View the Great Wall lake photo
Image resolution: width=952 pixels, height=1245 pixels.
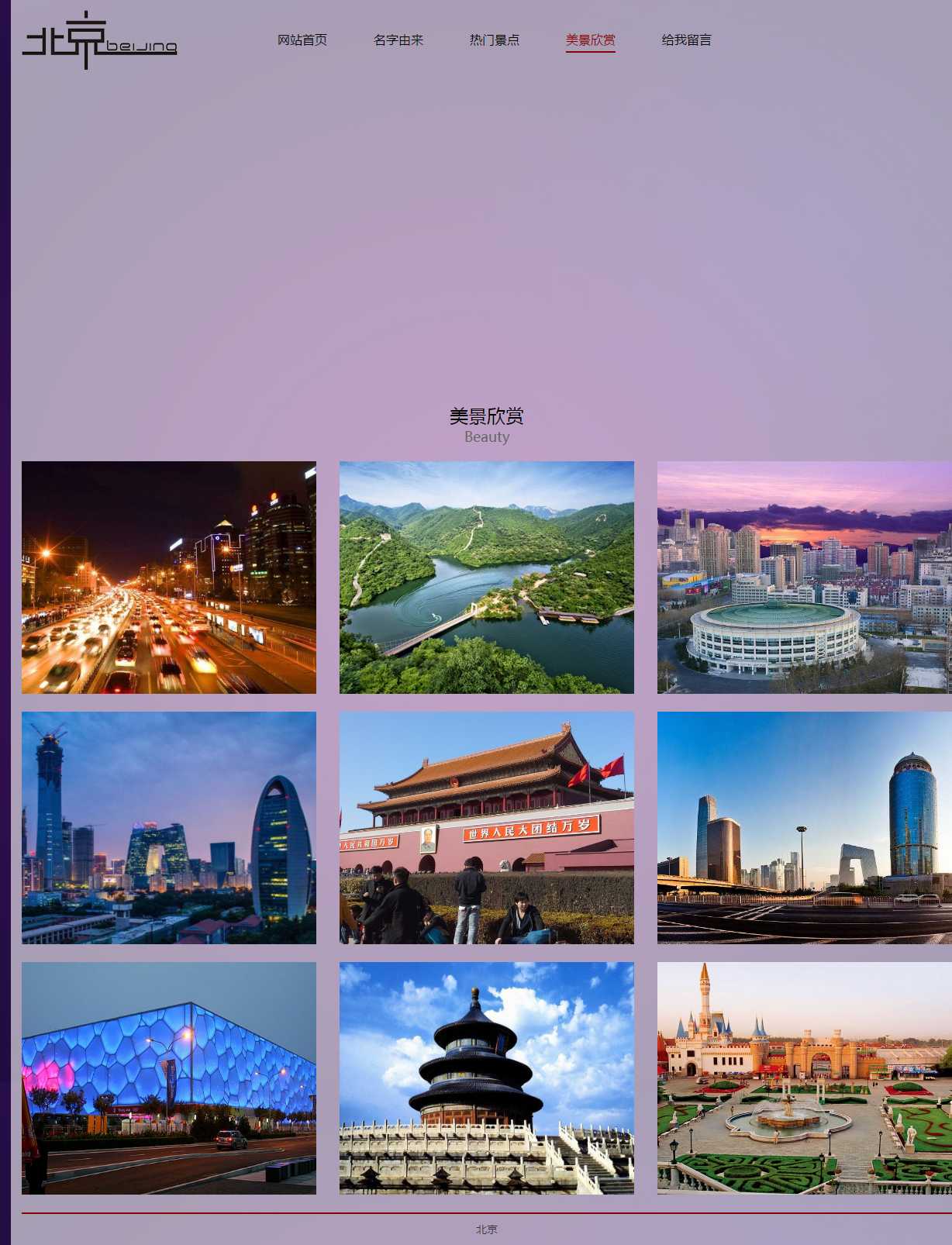point(486,577)
